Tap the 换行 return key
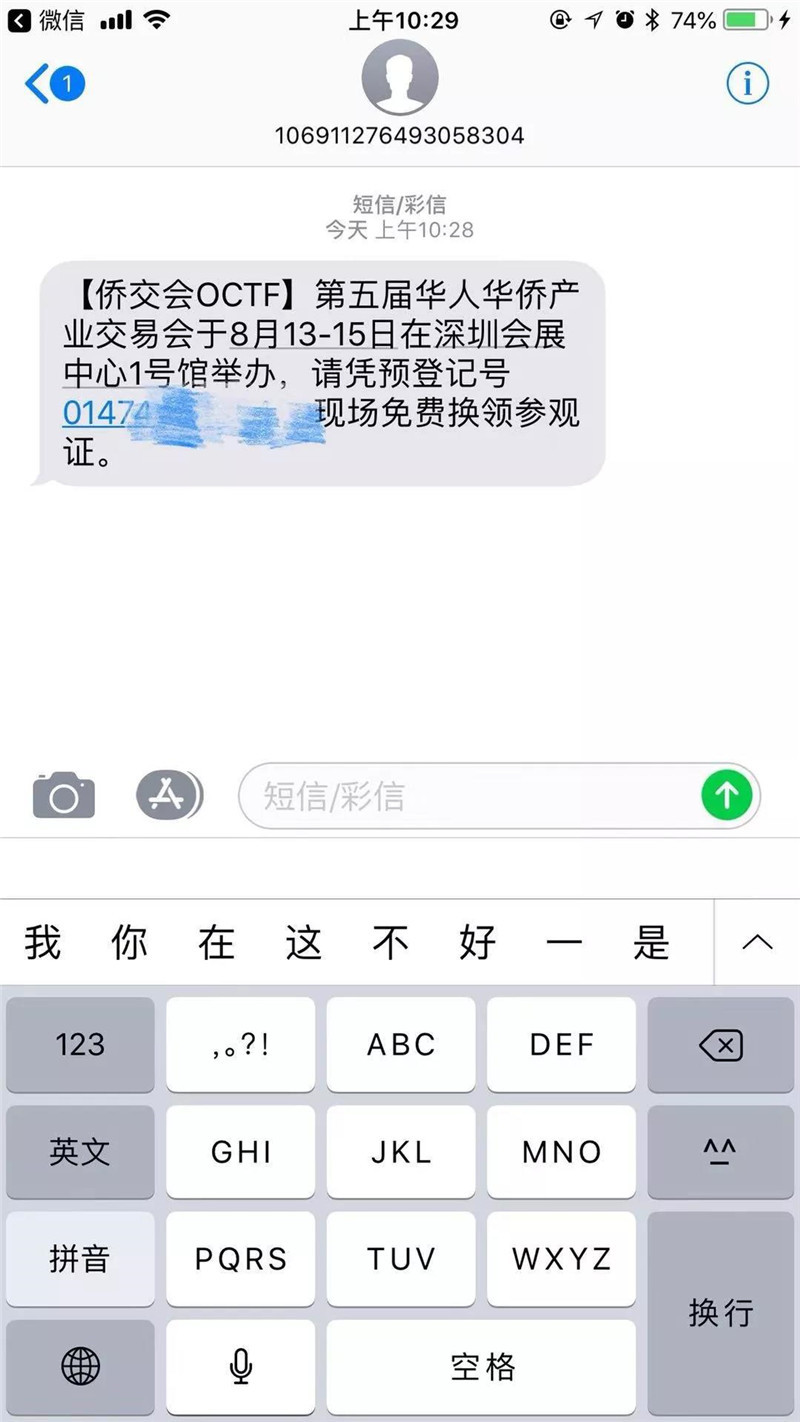Screen dimensions: 800x1422 pos(720,1312)
